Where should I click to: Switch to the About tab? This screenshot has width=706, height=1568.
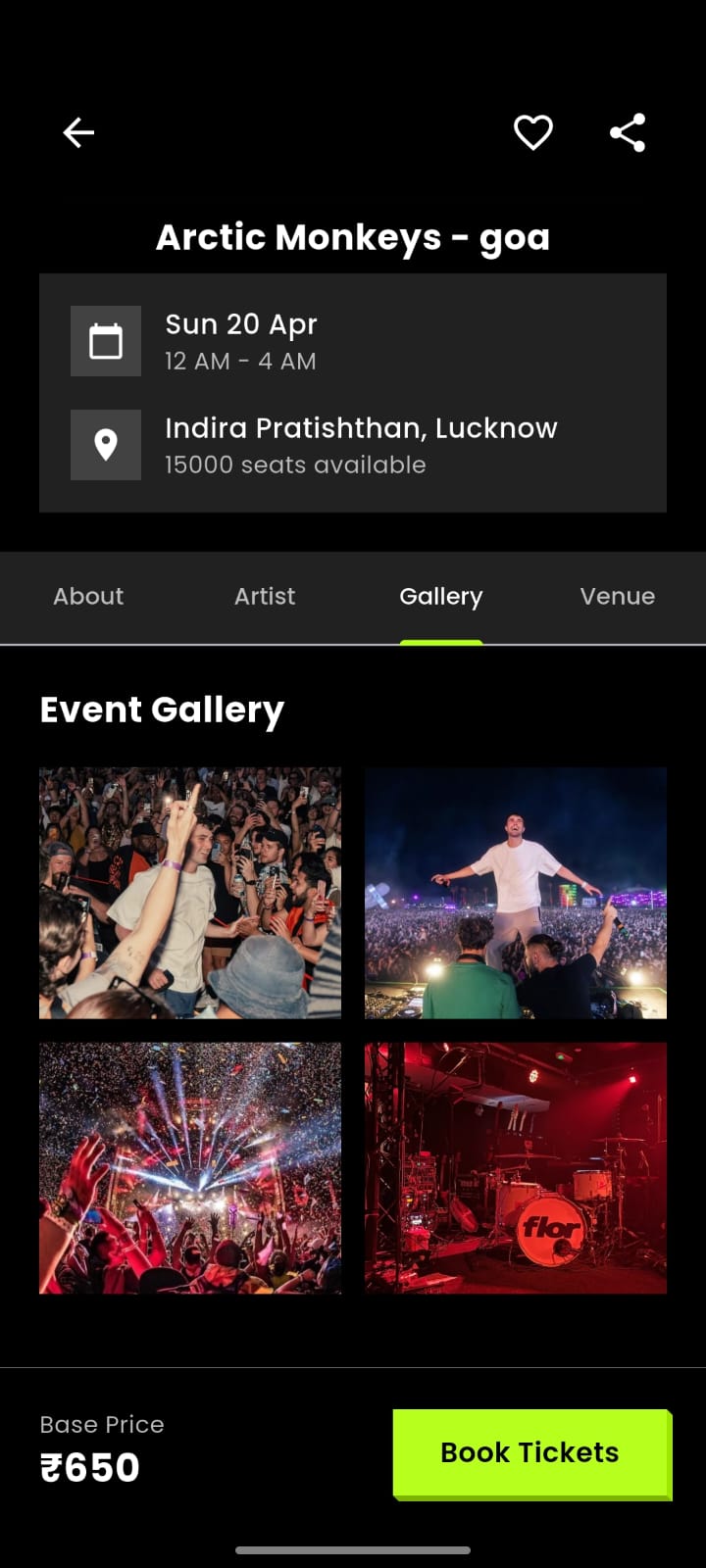87,596
